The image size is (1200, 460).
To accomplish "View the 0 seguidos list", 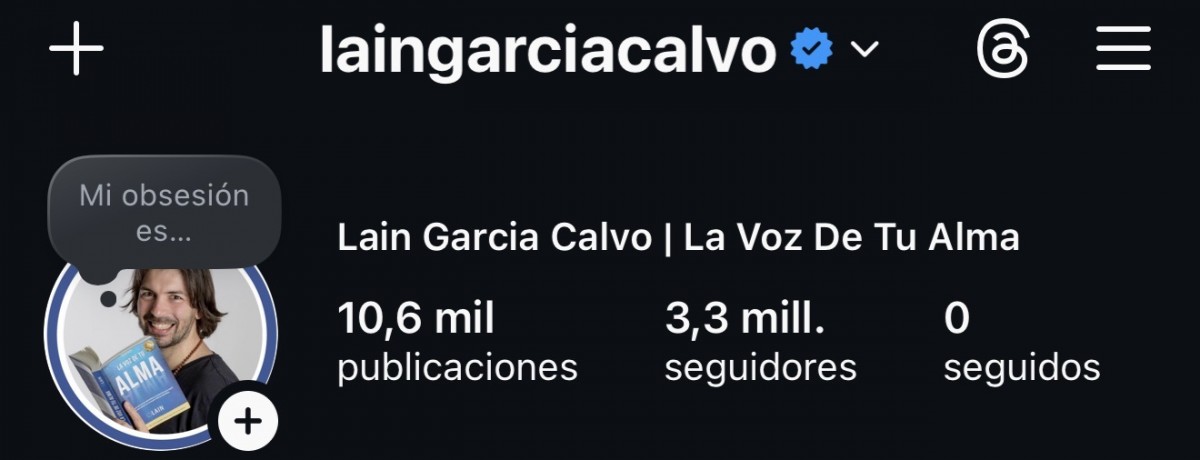I will point(1021,343).
